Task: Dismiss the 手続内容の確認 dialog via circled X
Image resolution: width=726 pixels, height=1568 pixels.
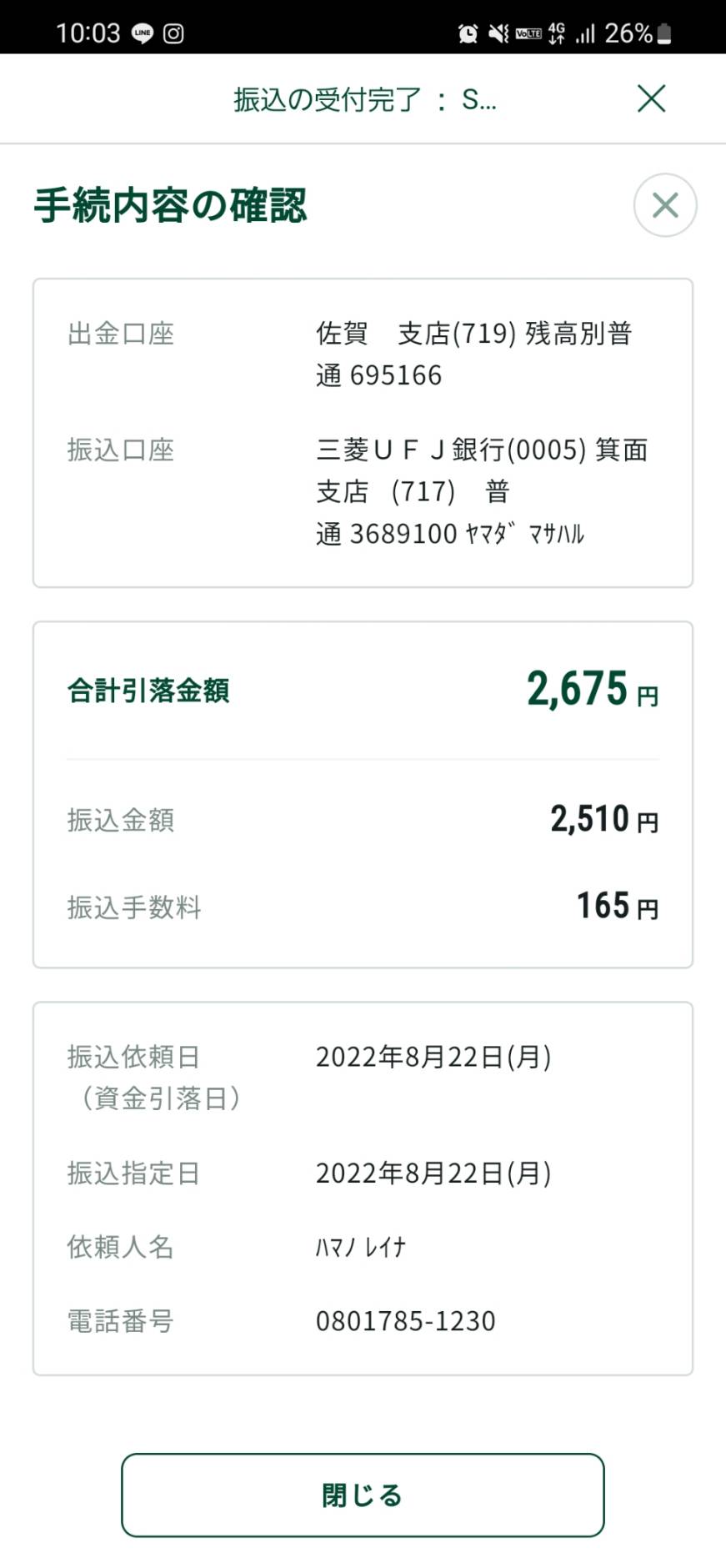Action: tap(665, 205)
